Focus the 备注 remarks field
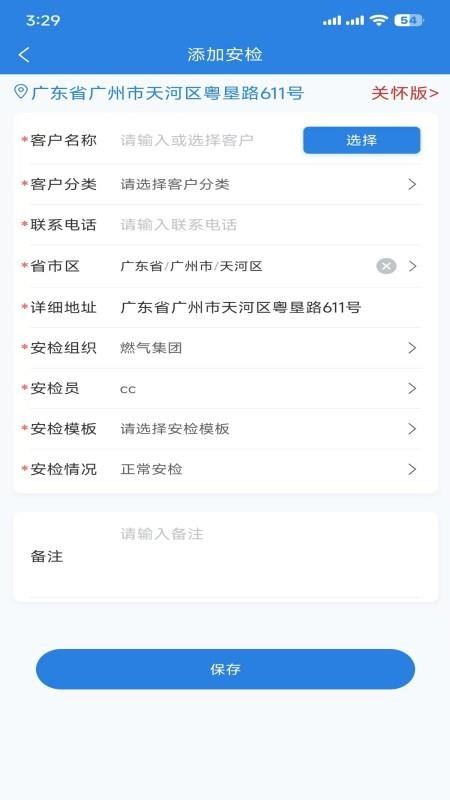Image resolution: width=450 pixels, height=800 pixels. point(270,557)
